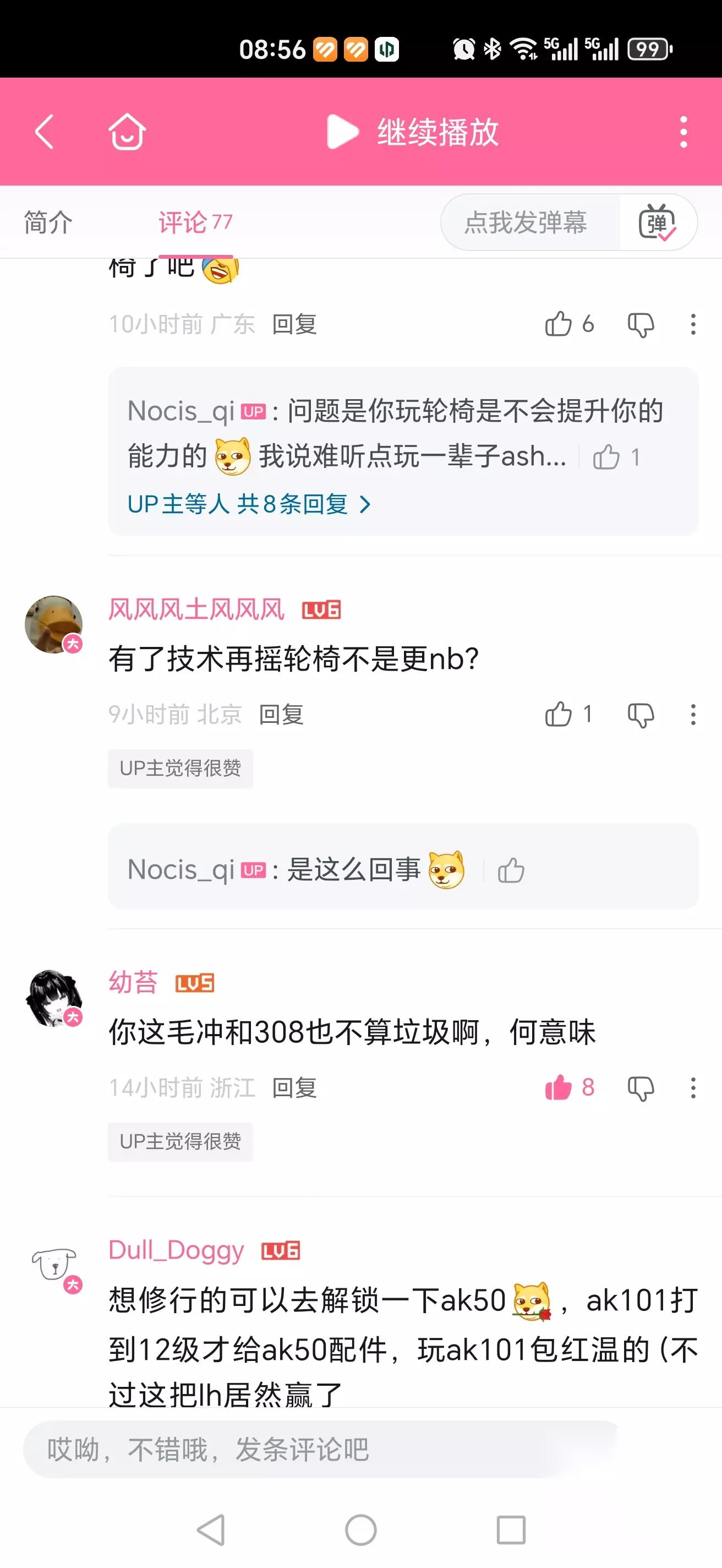Open 幼苔's avatar
This screenshot has height=1568, width=722.
[54, 998]
